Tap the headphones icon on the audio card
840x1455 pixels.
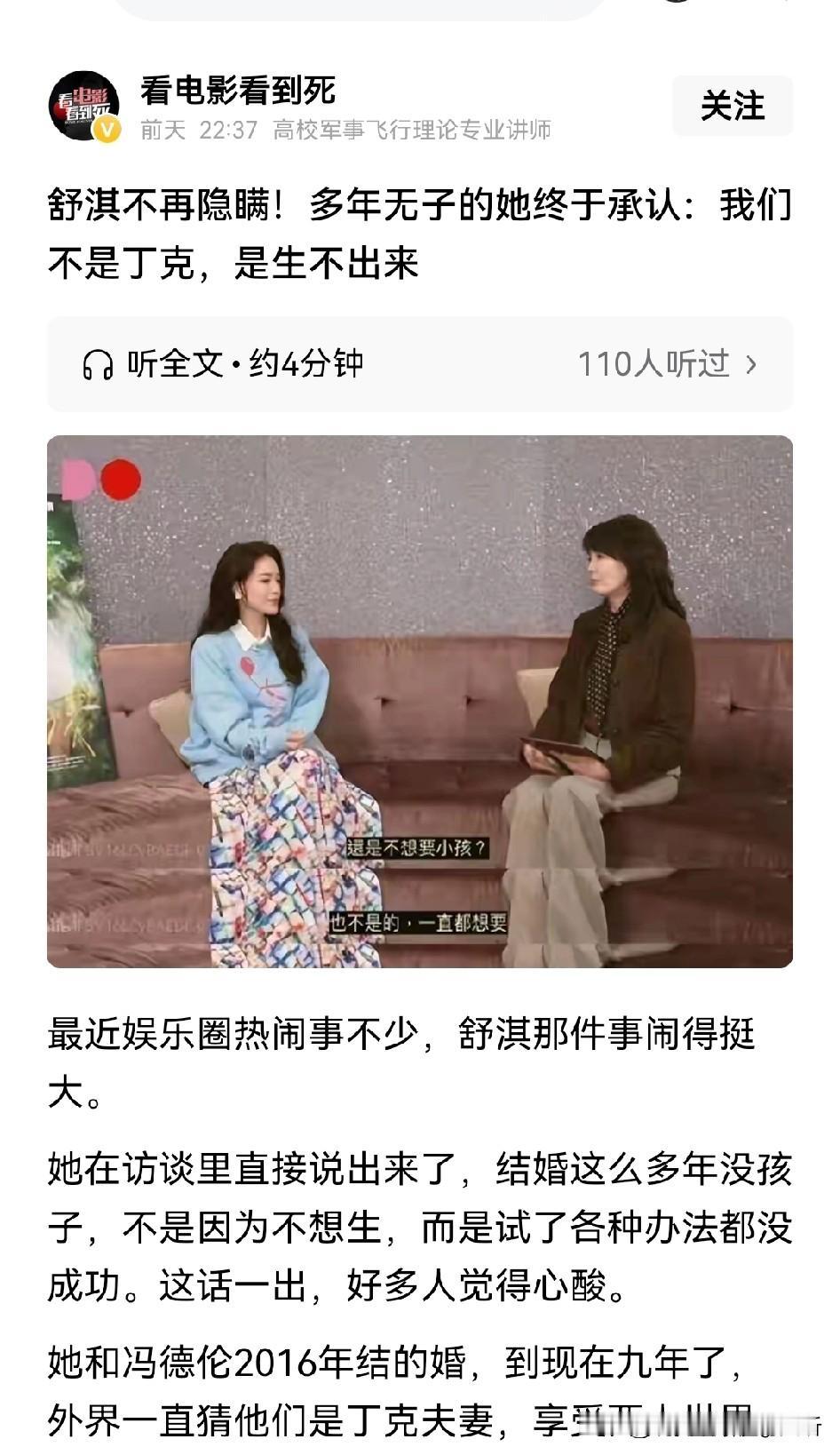click(x=98, y=362)
